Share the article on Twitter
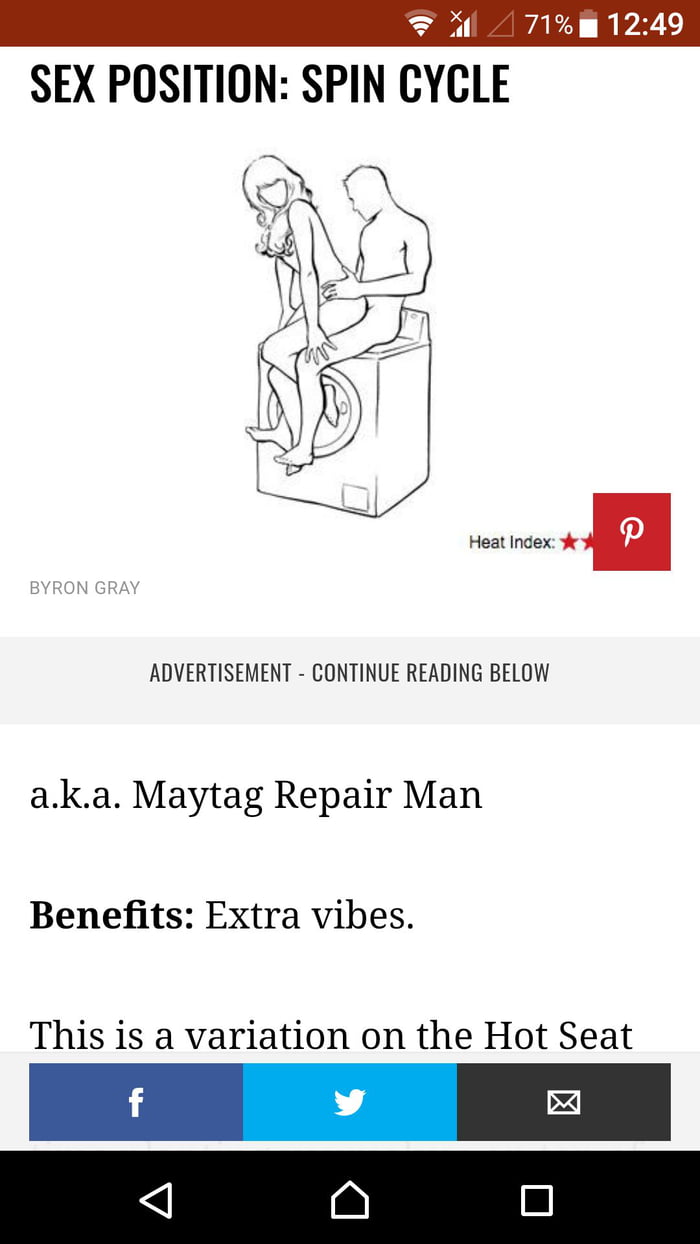 pyautogui.click(x=350, y=1102)
